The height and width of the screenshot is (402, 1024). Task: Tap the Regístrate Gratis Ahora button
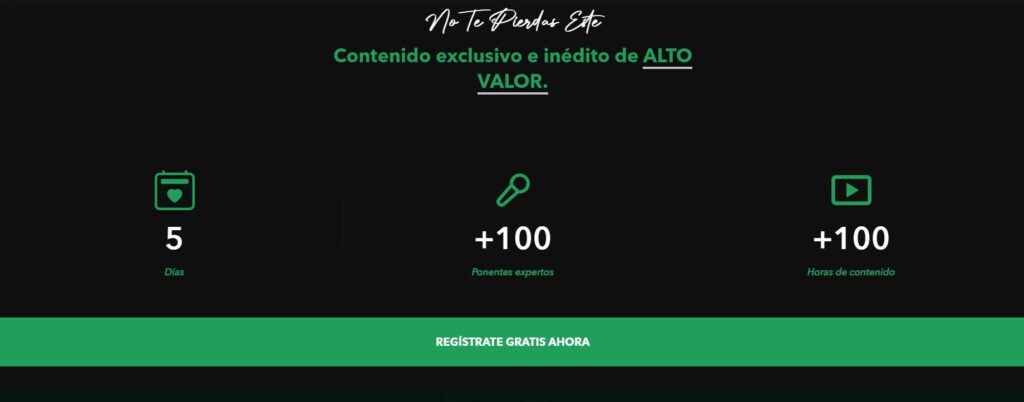(x=512, y=342)
